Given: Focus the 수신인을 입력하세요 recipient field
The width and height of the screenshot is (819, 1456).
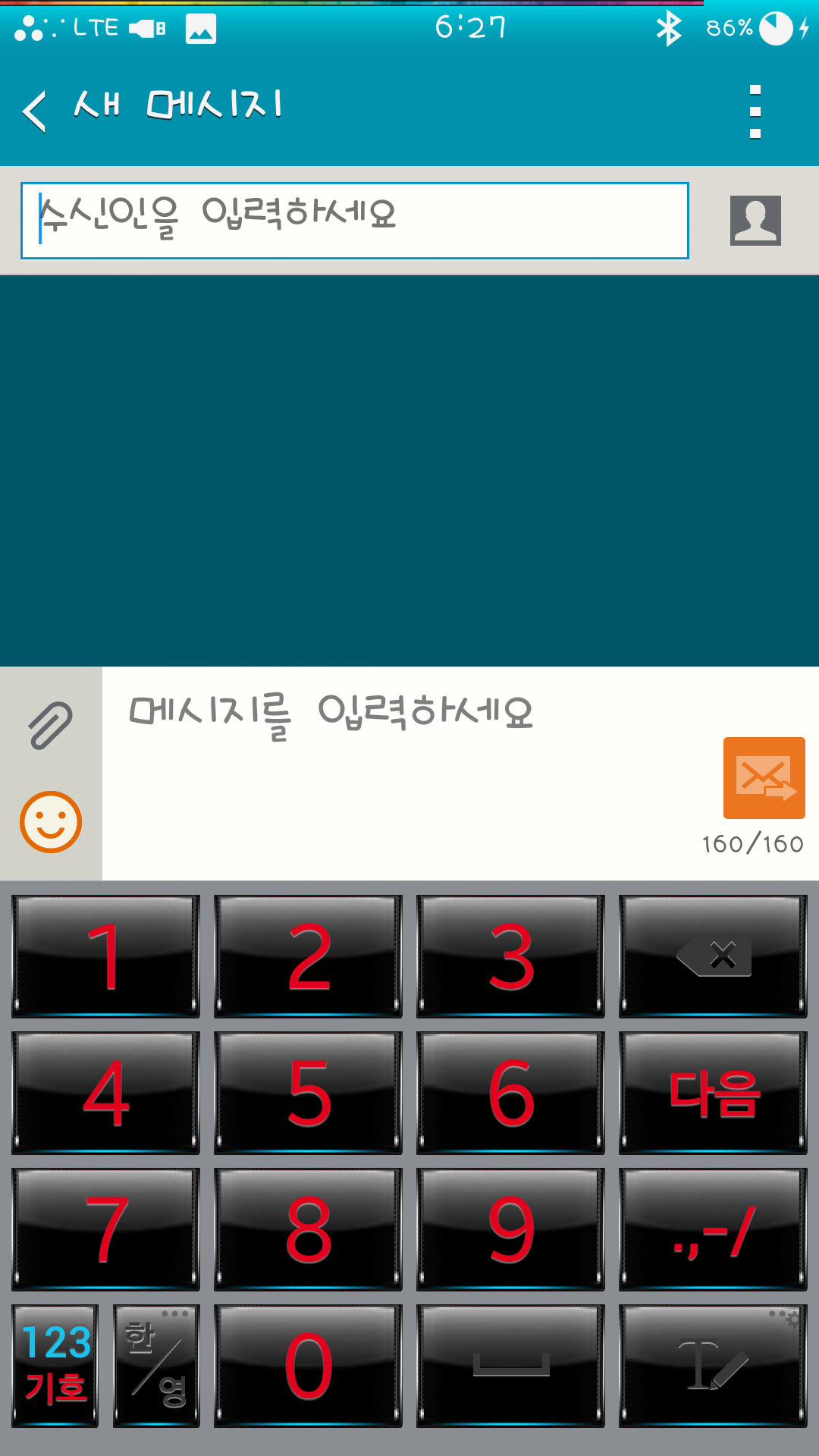Looking at the screenshot, I should click(354, 220).
